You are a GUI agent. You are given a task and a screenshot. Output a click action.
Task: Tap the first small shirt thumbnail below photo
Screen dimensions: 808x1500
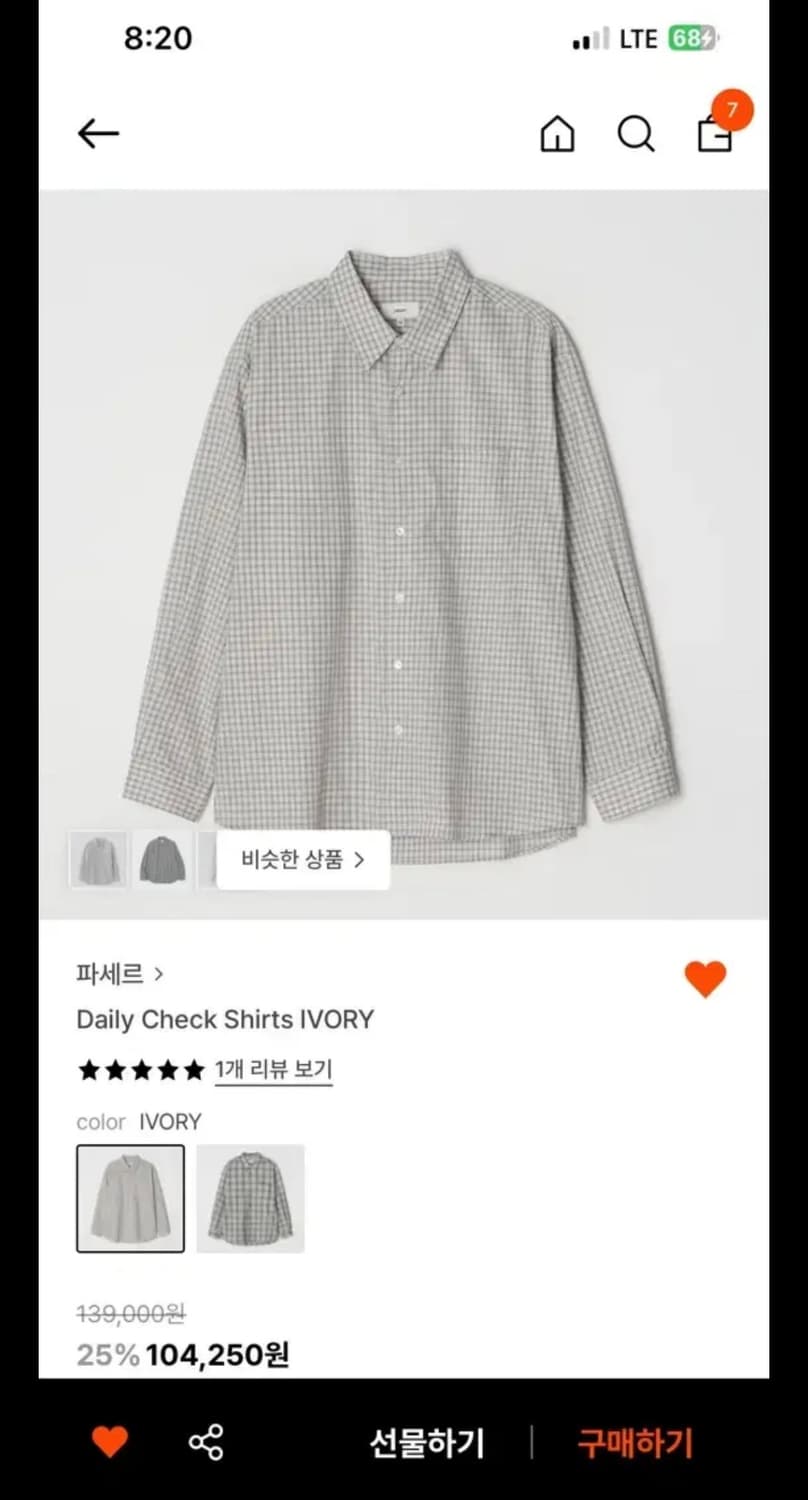(97, 859)
